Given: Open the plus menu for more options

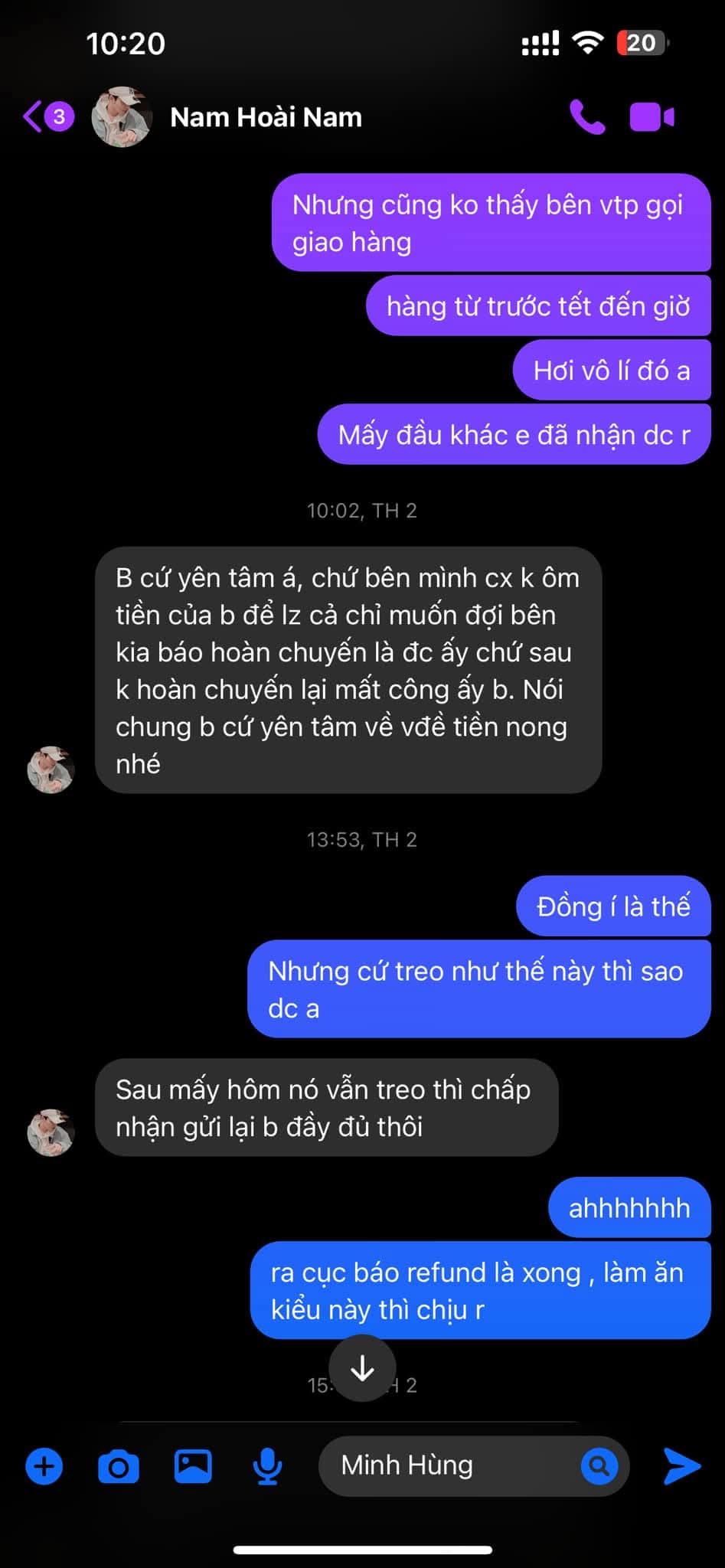Looking at the screenshot, I should pos(44,1466).
